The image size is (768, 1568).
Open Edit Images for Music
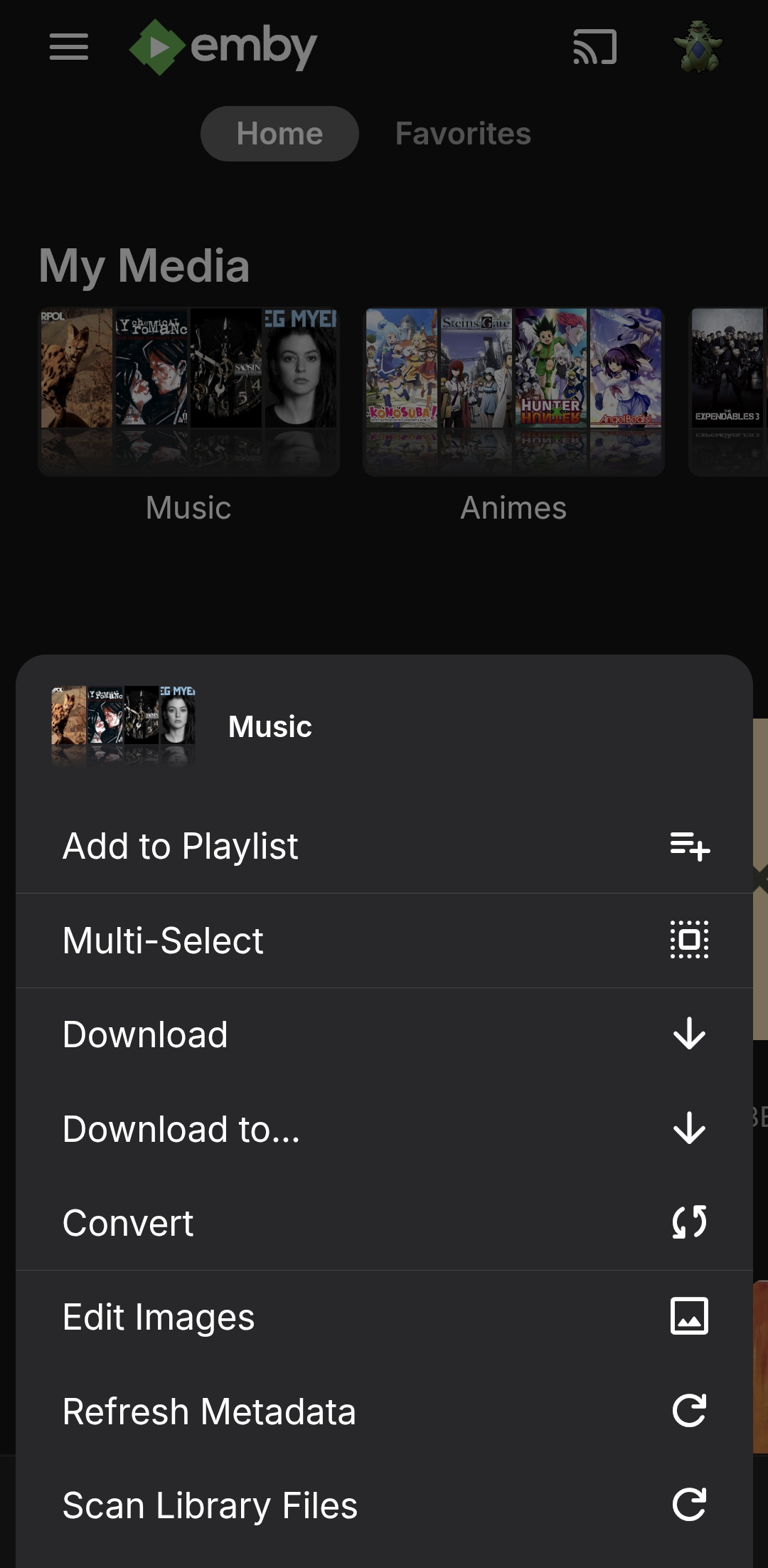[x=384, y=1317]
